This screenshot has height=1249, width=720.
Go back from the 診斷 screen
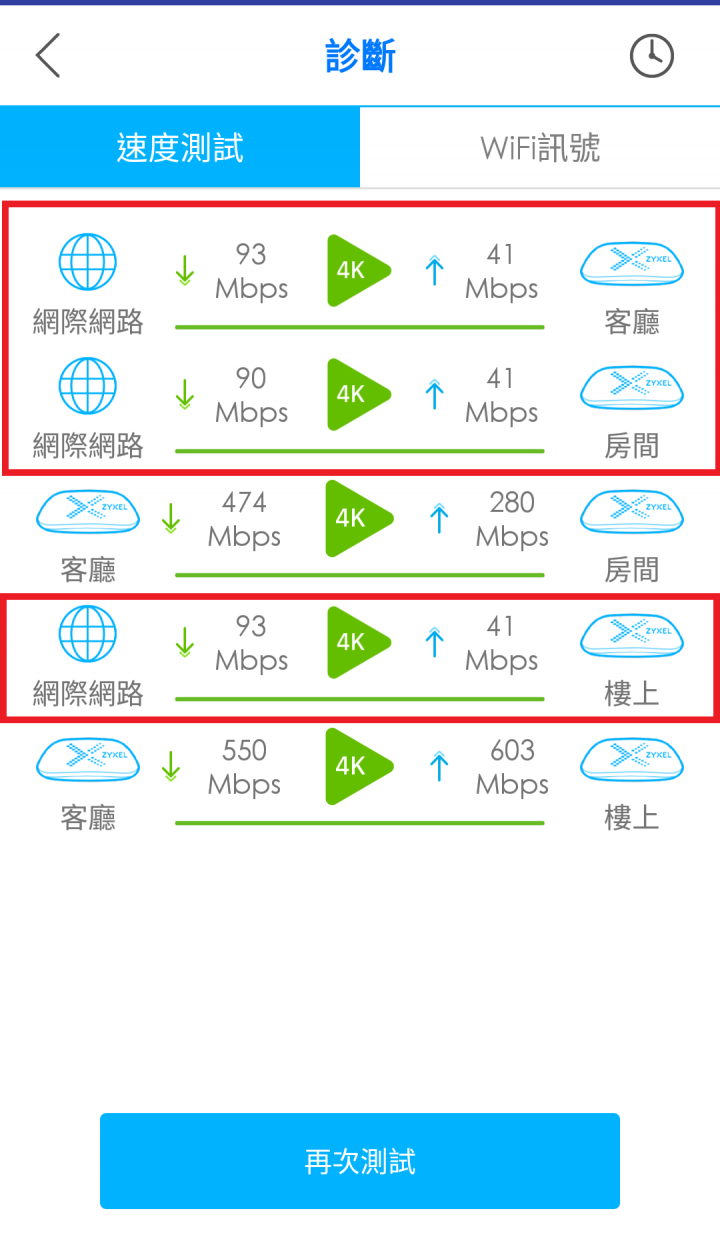tap(48, 55)
